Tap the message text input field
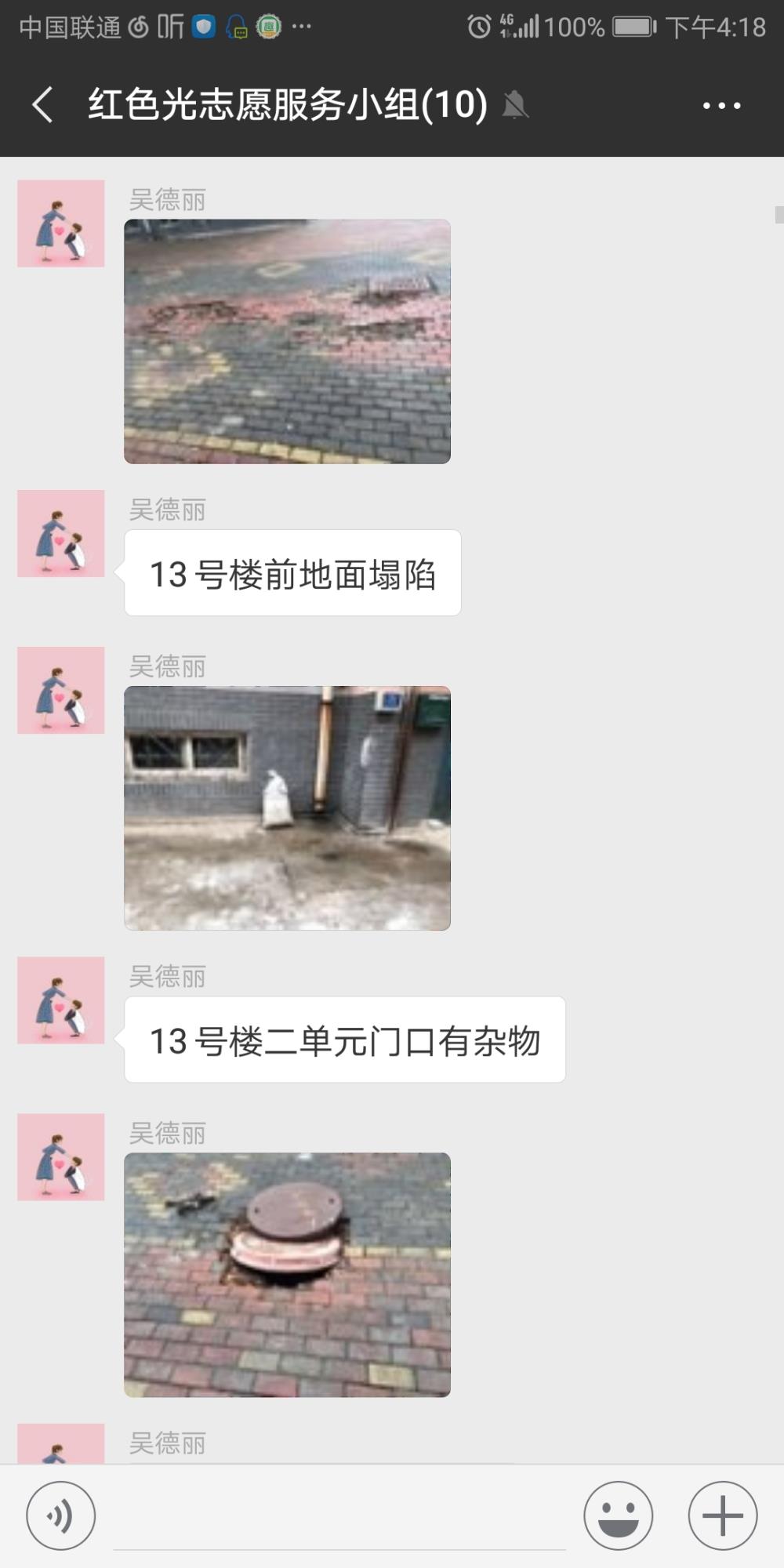 pos(339,1515)
